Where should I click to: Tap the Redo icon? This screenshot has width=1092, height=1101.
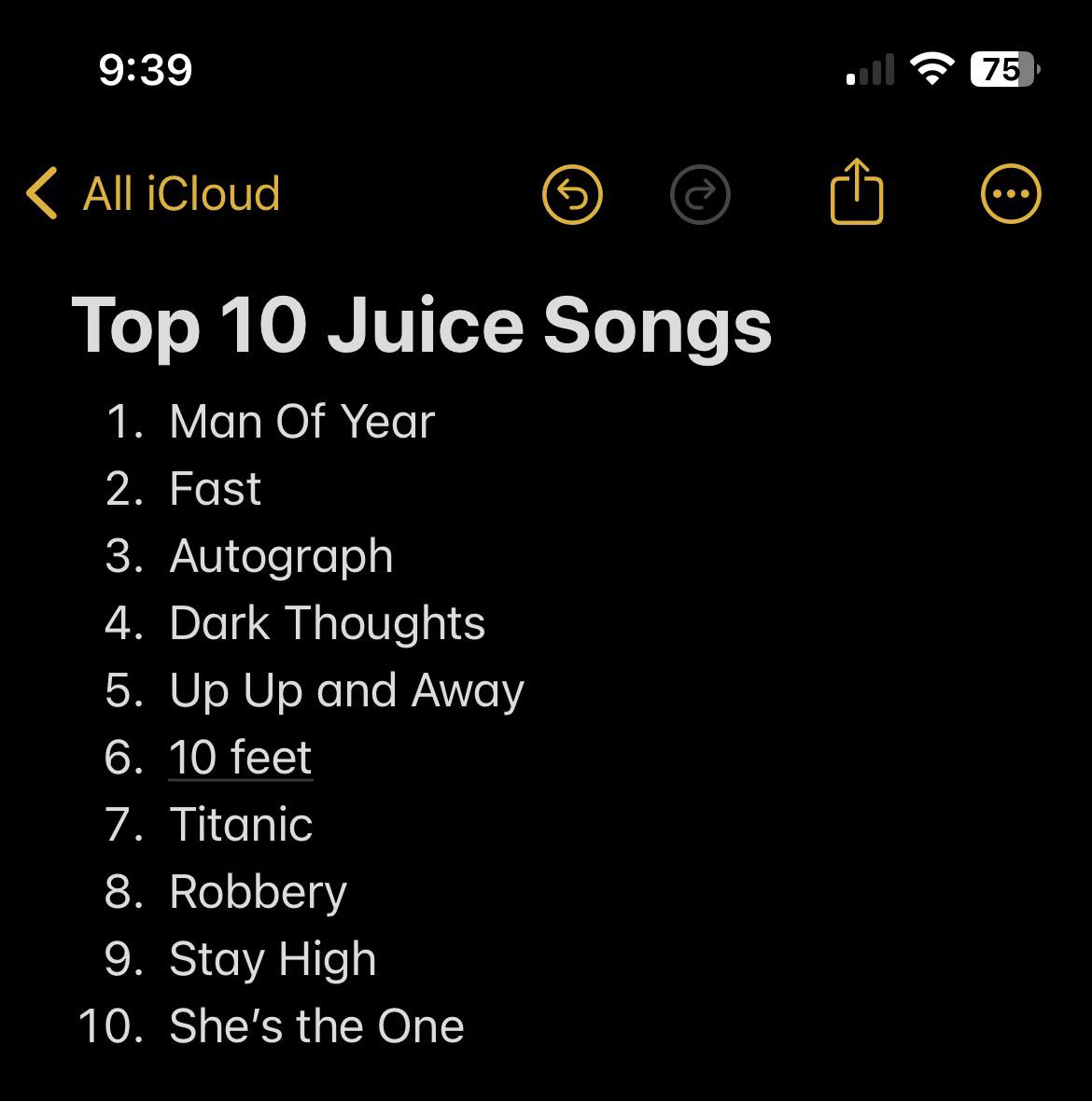(700, 193)
